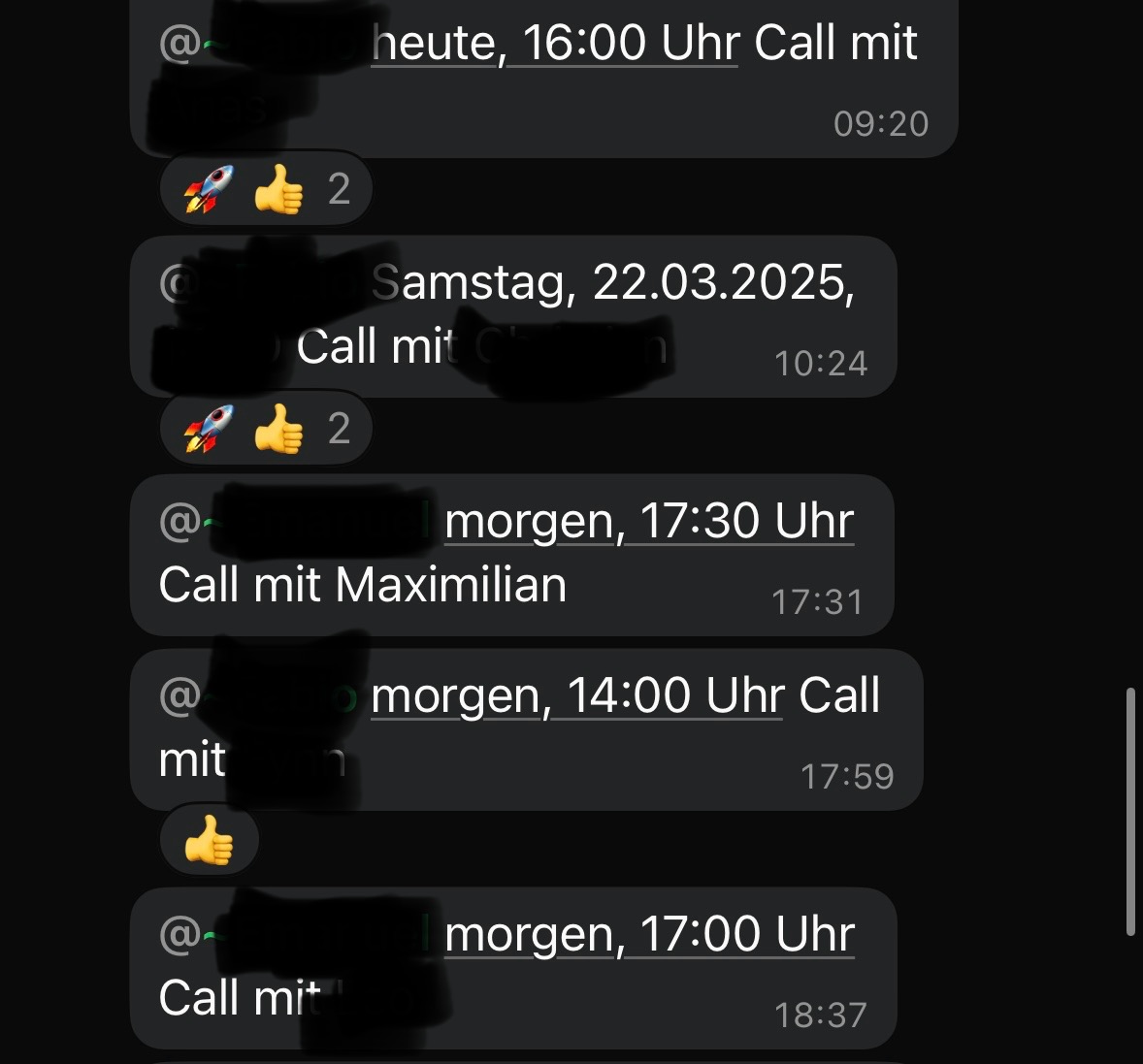
Task: Tap the link heute, 16:00 Uhr
Action: [x=555, y=44]
